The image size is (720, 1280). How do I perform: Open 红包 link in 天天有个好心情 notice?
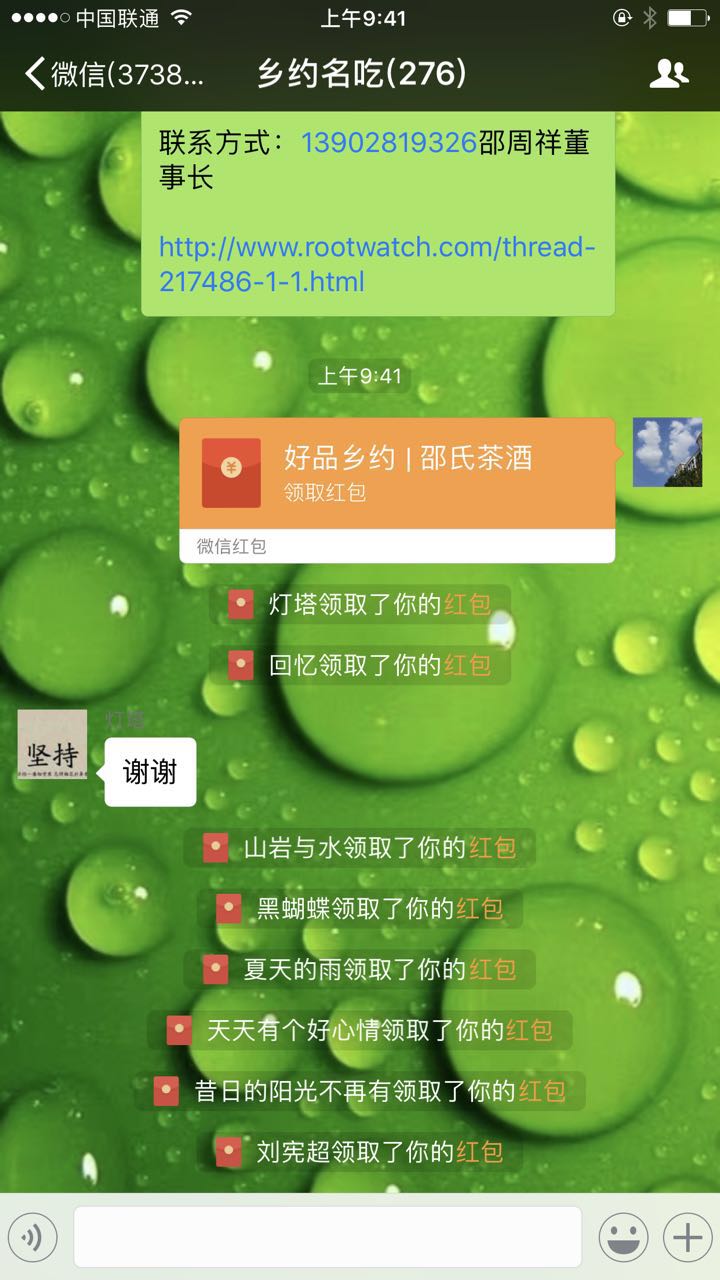pos(529,1030)
